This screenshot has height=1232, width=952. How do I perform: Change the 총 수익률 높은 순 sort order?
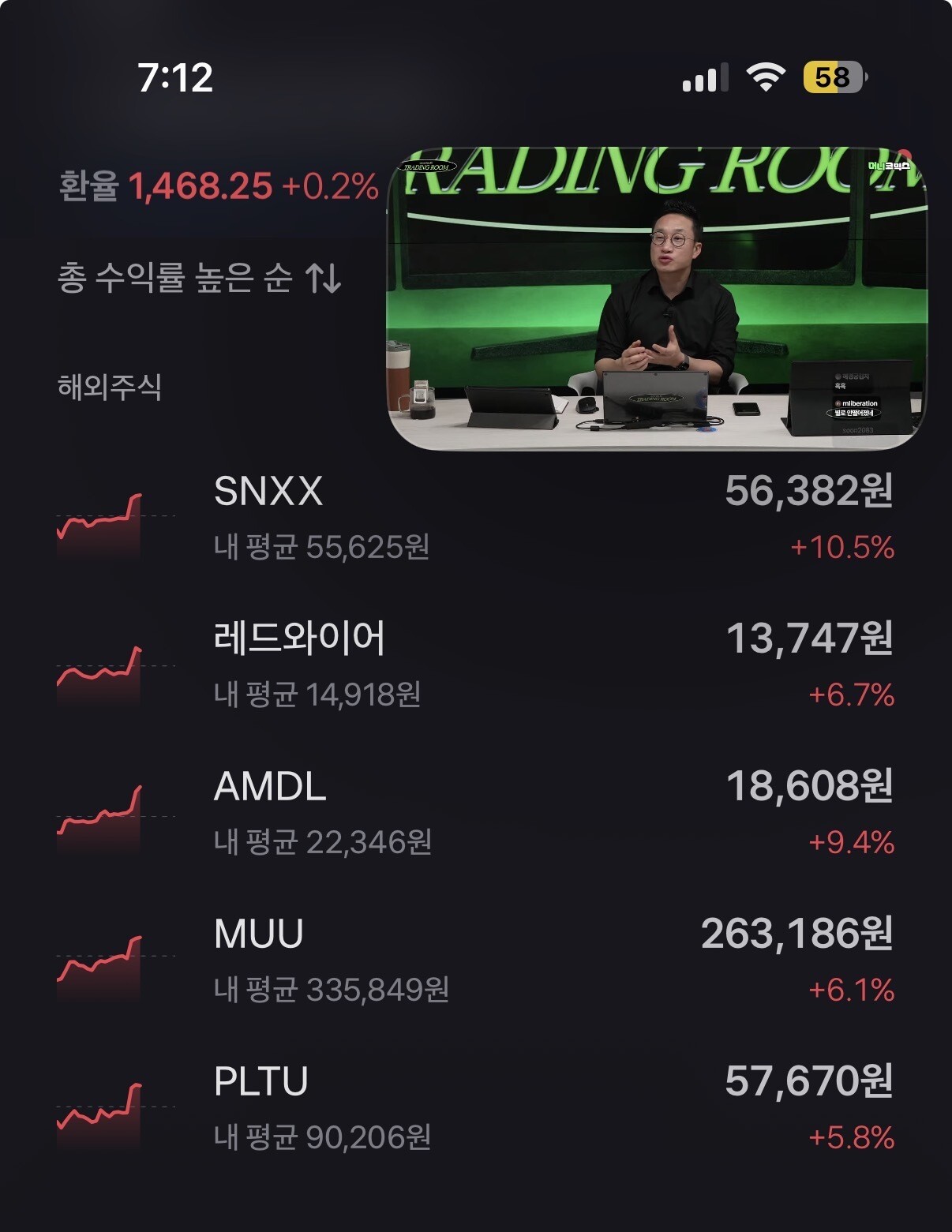point(199,278)
